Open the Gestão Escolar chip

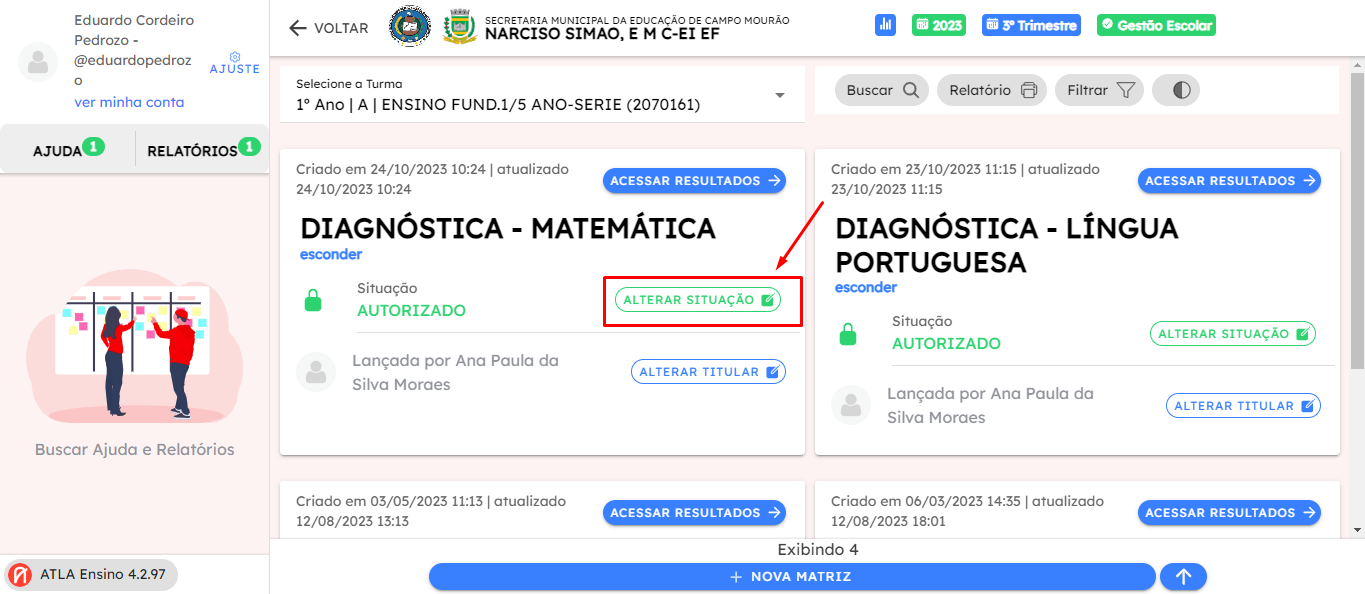tap(1156, 25)
